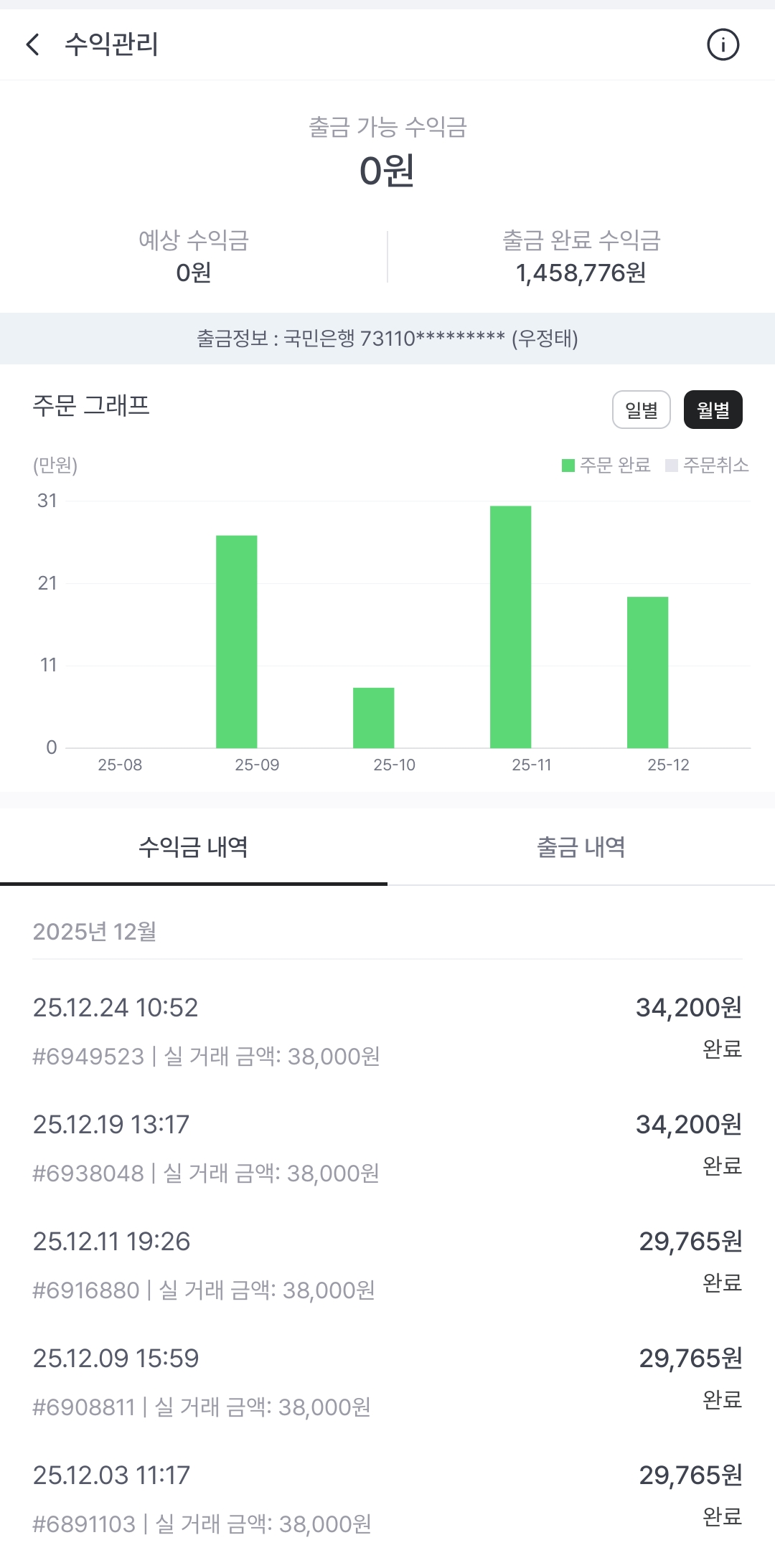This screenshot has width=775, height=1568.
Task: Click the green 주문 완료 legend square
Action: click(569, 465)
